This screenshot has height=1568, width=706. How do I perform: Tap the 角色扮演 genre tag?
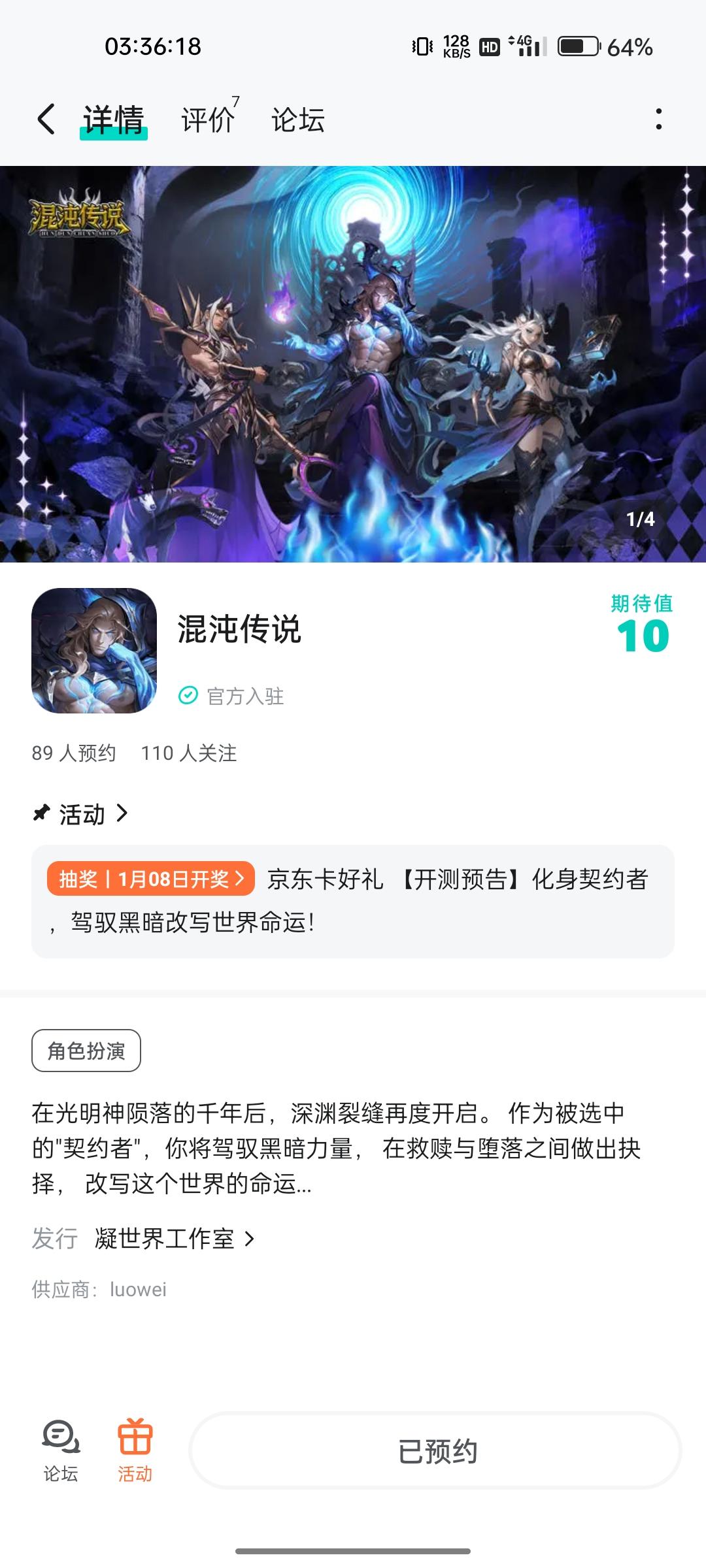(x=86, y=1051)
